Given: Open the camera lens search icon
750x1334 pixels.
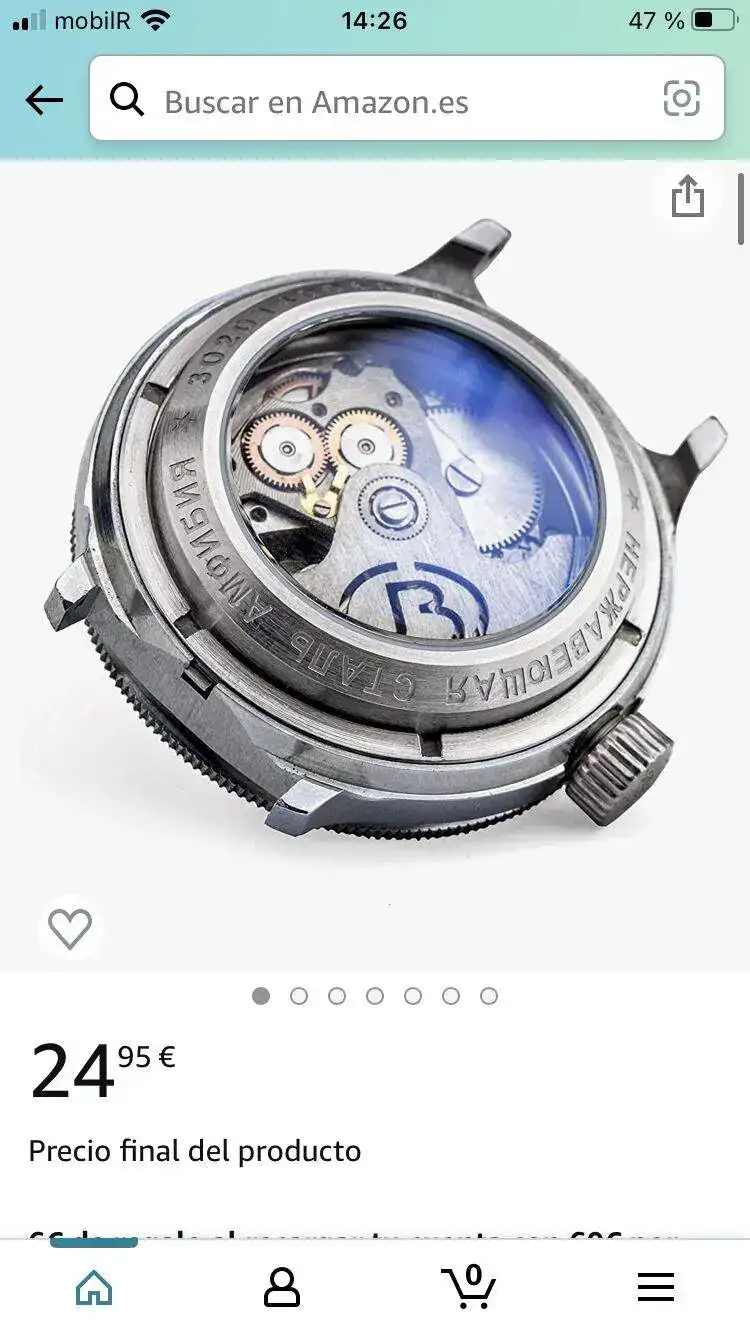Looking at the screenshot, I should click(x=682, y=98).
